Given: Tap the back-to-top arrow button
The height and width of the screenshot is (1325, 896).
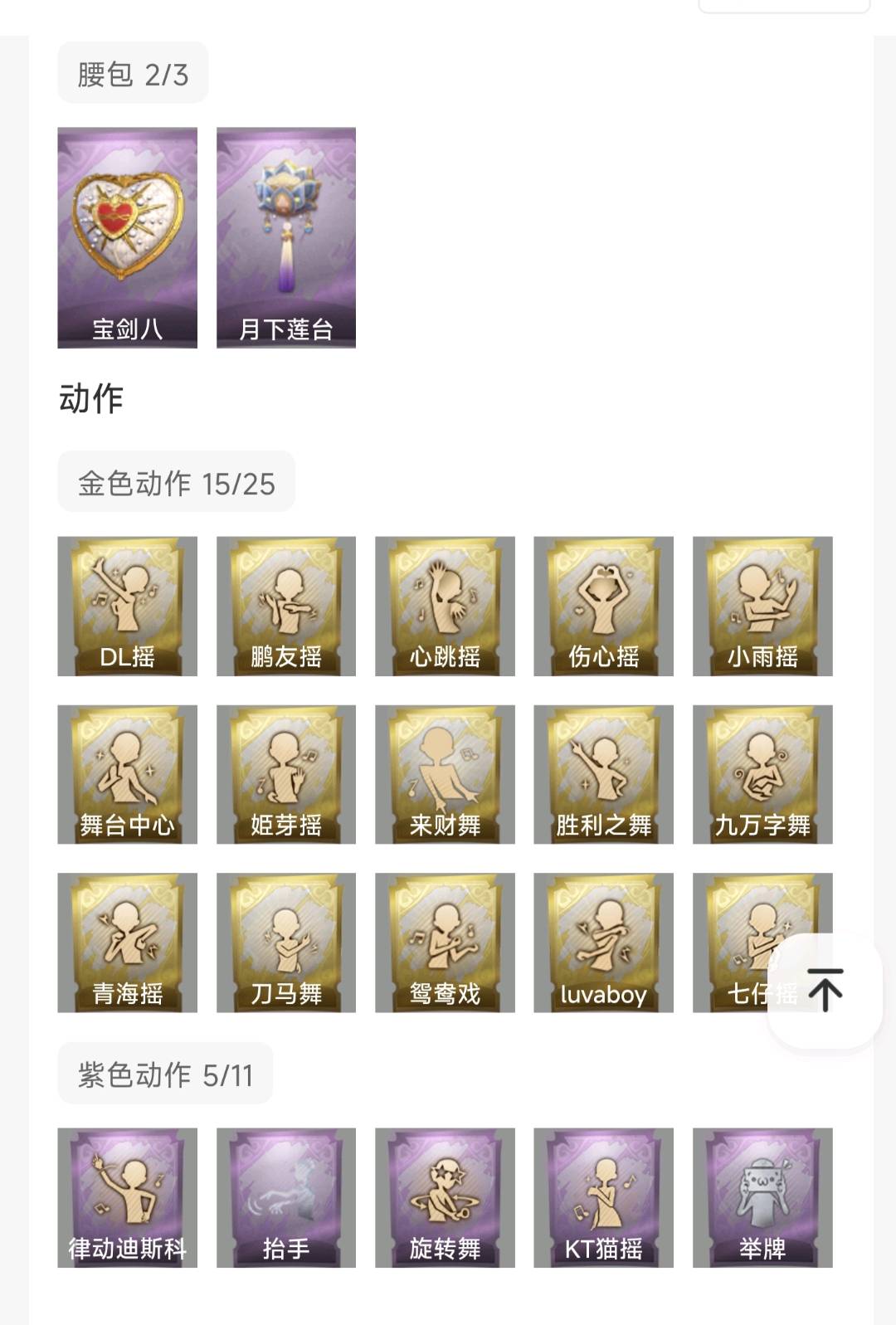Looking at the screenshot, I should 825,990.
